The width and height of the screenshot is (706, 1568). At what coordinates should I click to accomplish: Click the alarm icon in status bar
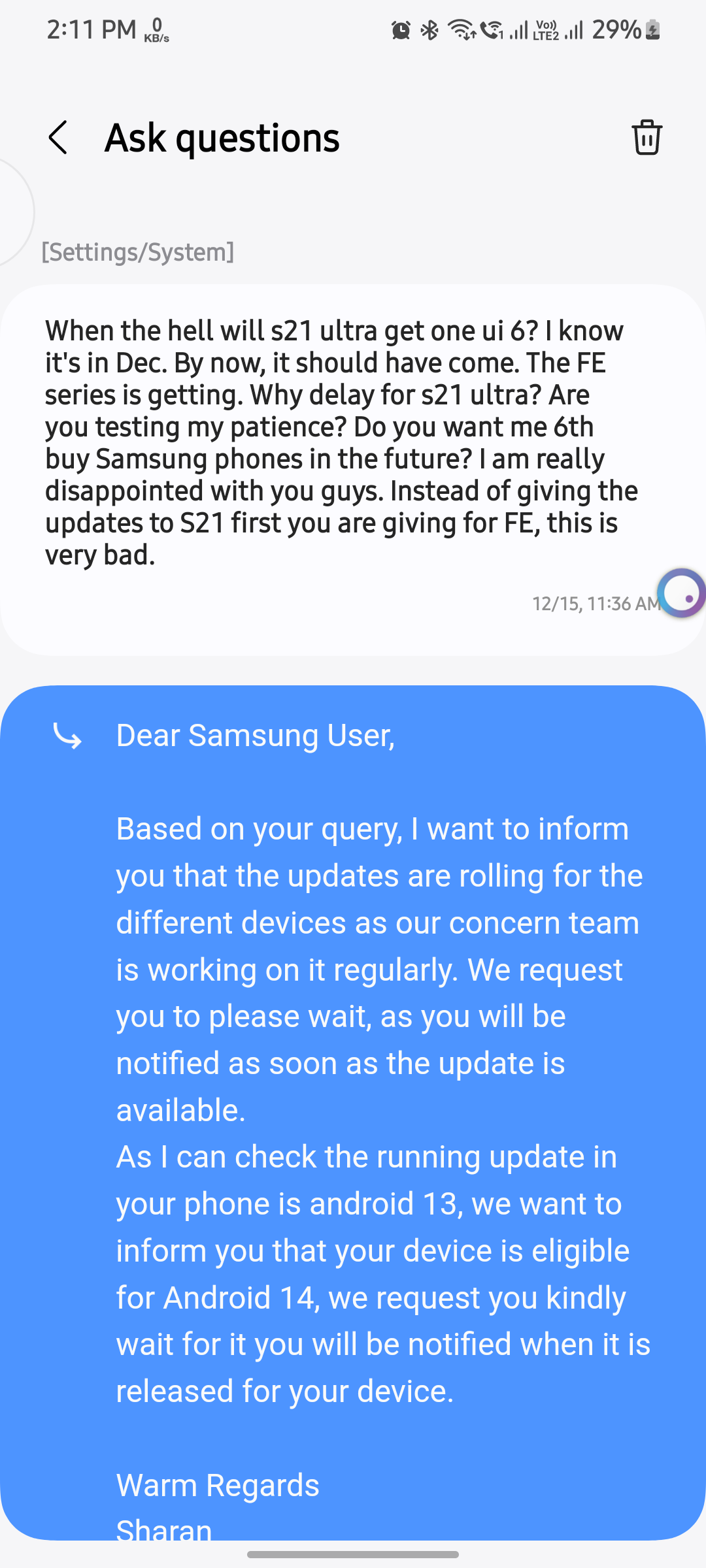coord(401,29)
